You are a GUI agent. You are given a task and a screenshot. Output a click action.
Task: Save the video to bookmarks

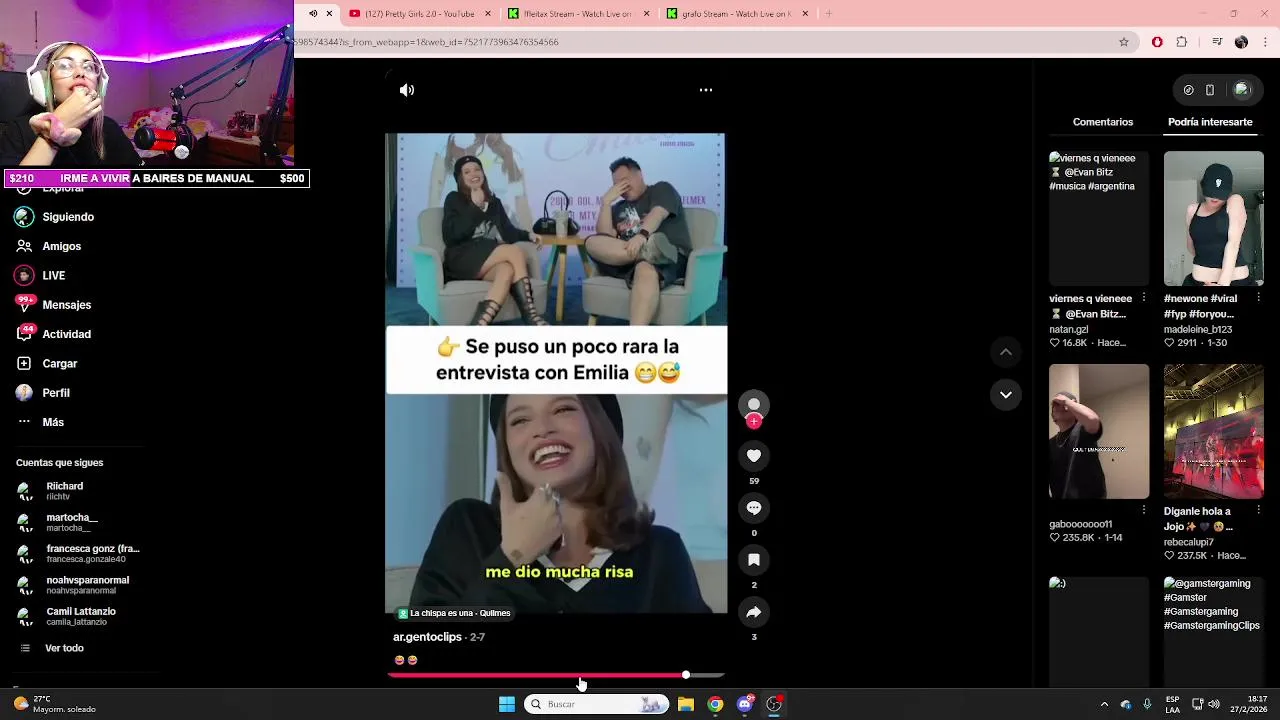pyautogui.click(x=754, y=560)
